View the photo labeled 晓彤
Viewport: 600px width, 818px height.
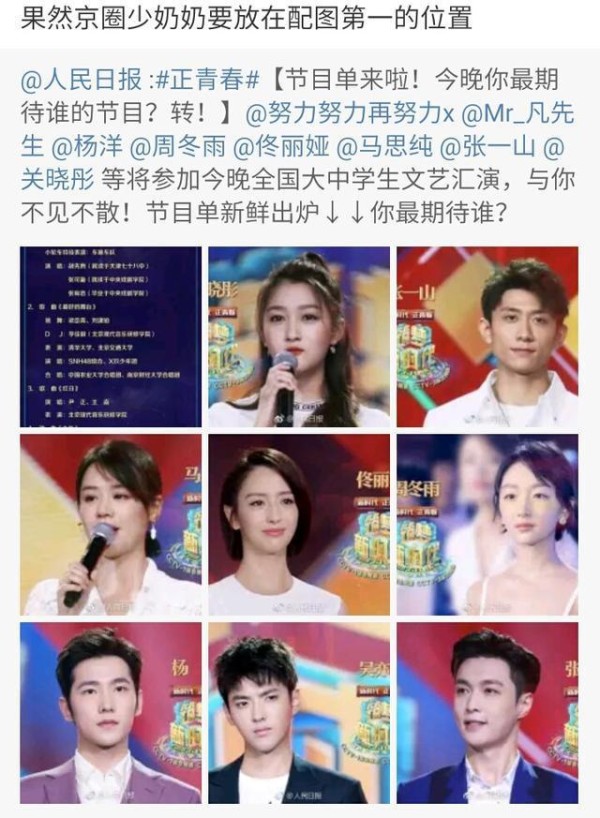(x=299, y=338)
